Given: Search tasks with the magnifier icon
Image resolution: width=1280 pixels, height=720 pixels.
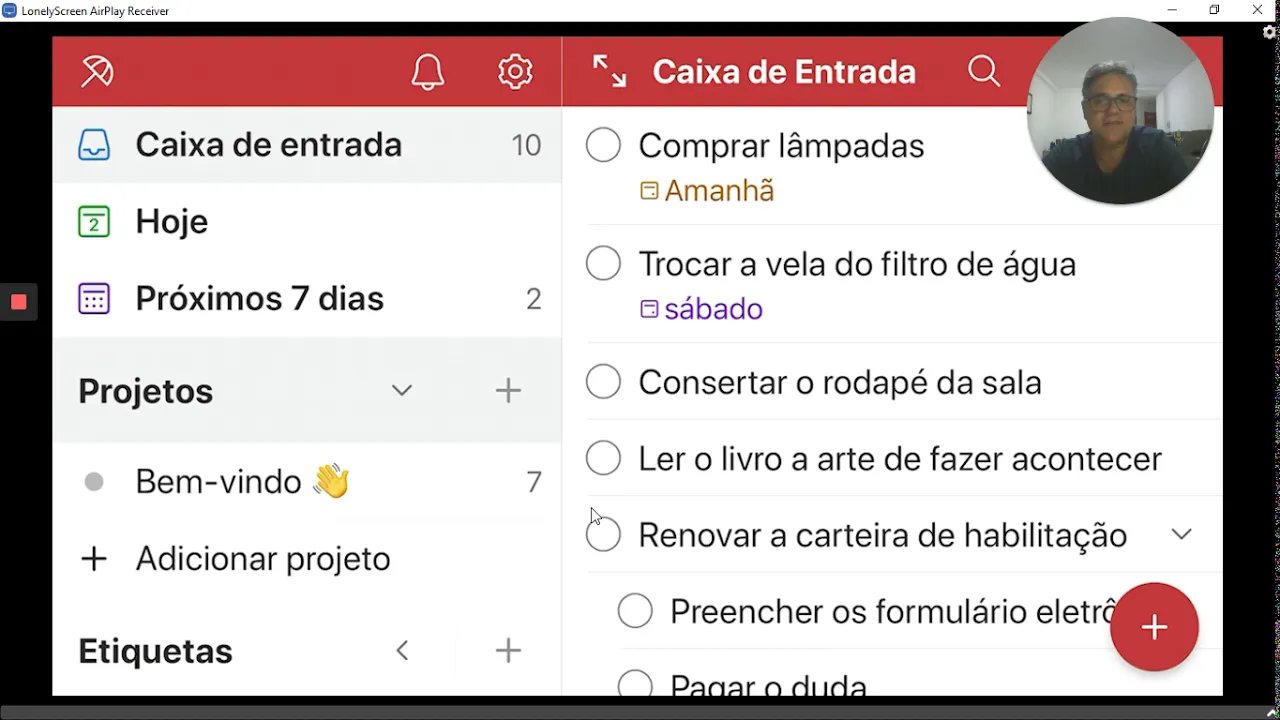Looking at the screenshot, I should click(x=984, y=72).
